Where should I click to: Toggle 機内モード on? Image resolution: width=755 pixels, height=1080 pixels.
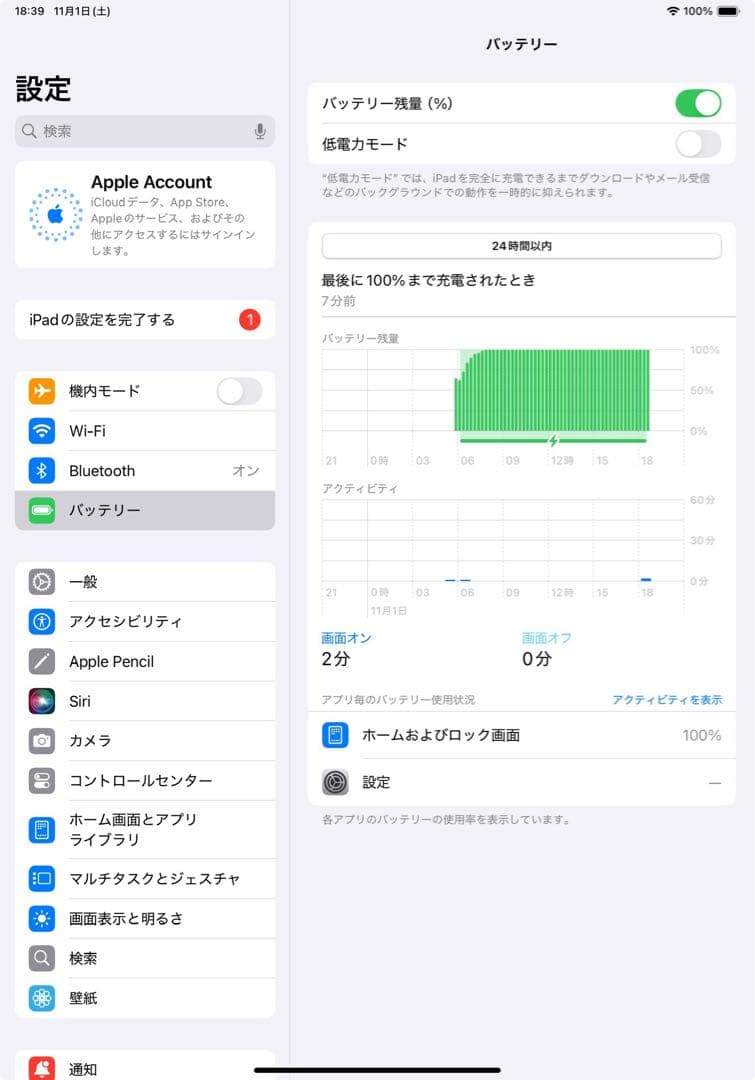click(x=238, y=391)
